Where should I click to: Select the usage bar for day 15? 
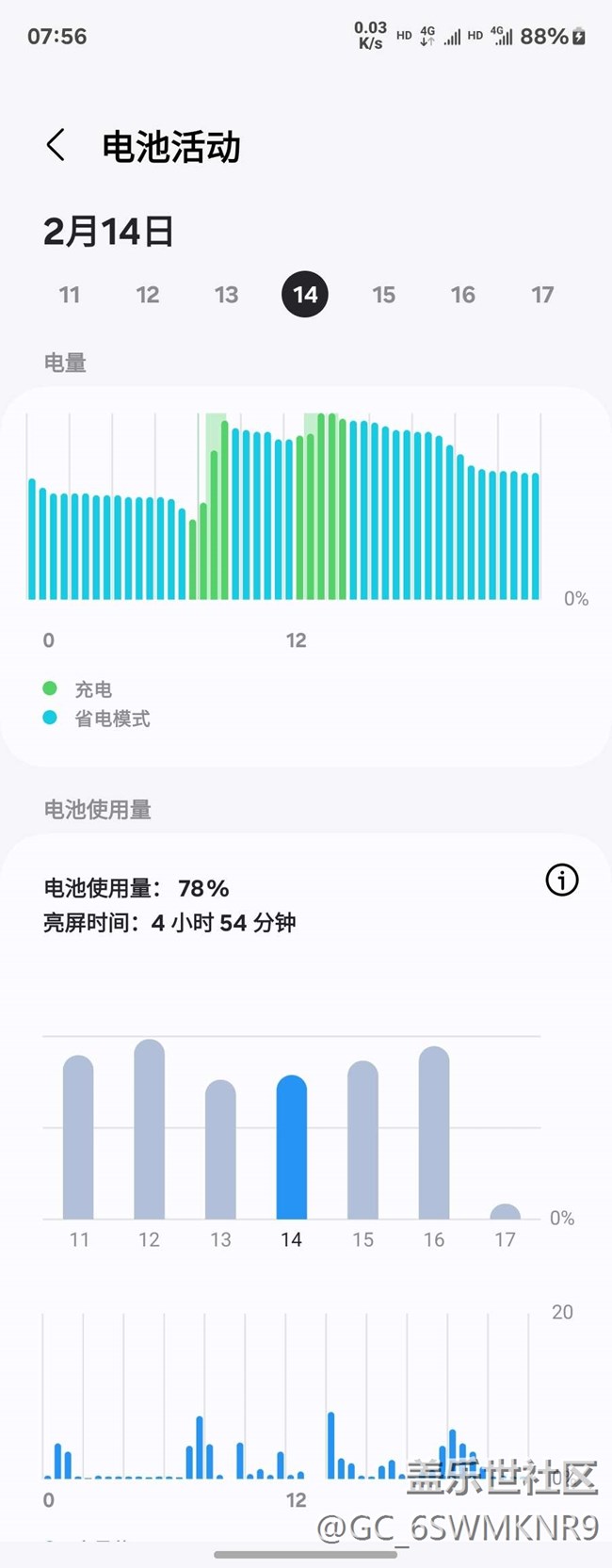[x=362, y=1140]
